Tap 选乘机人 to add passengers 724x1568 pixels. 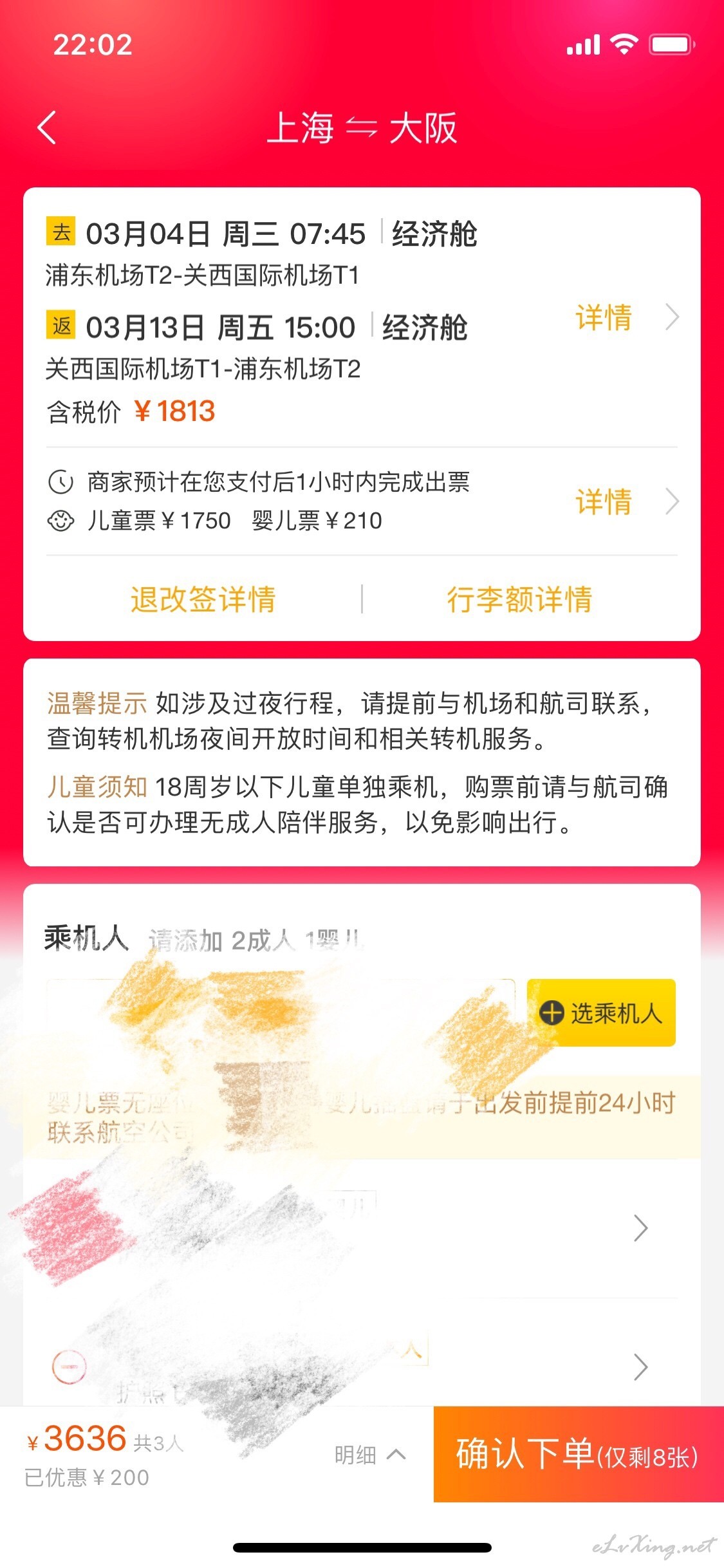coord(601,1013)
